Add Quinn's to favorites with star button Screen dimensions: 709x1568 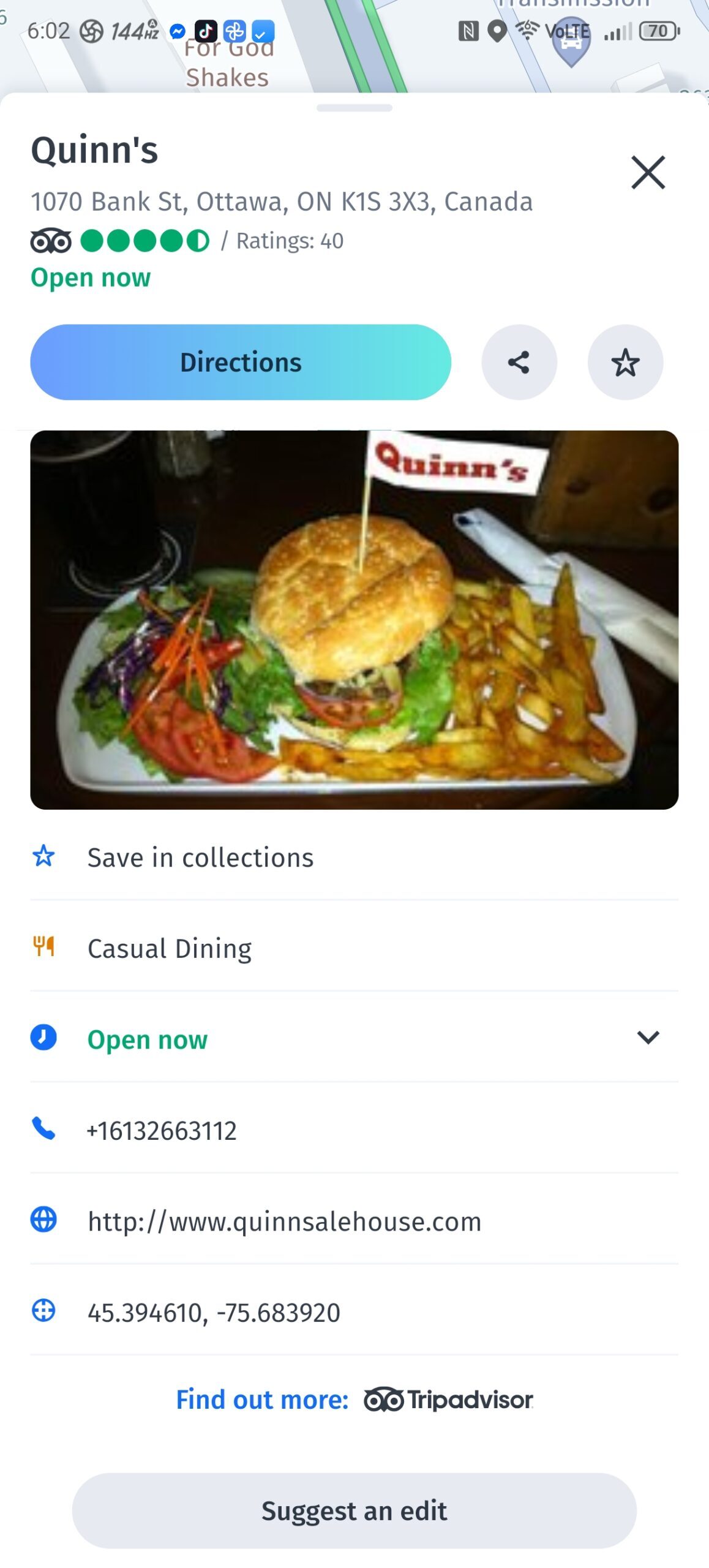click(x=625, y=362)
